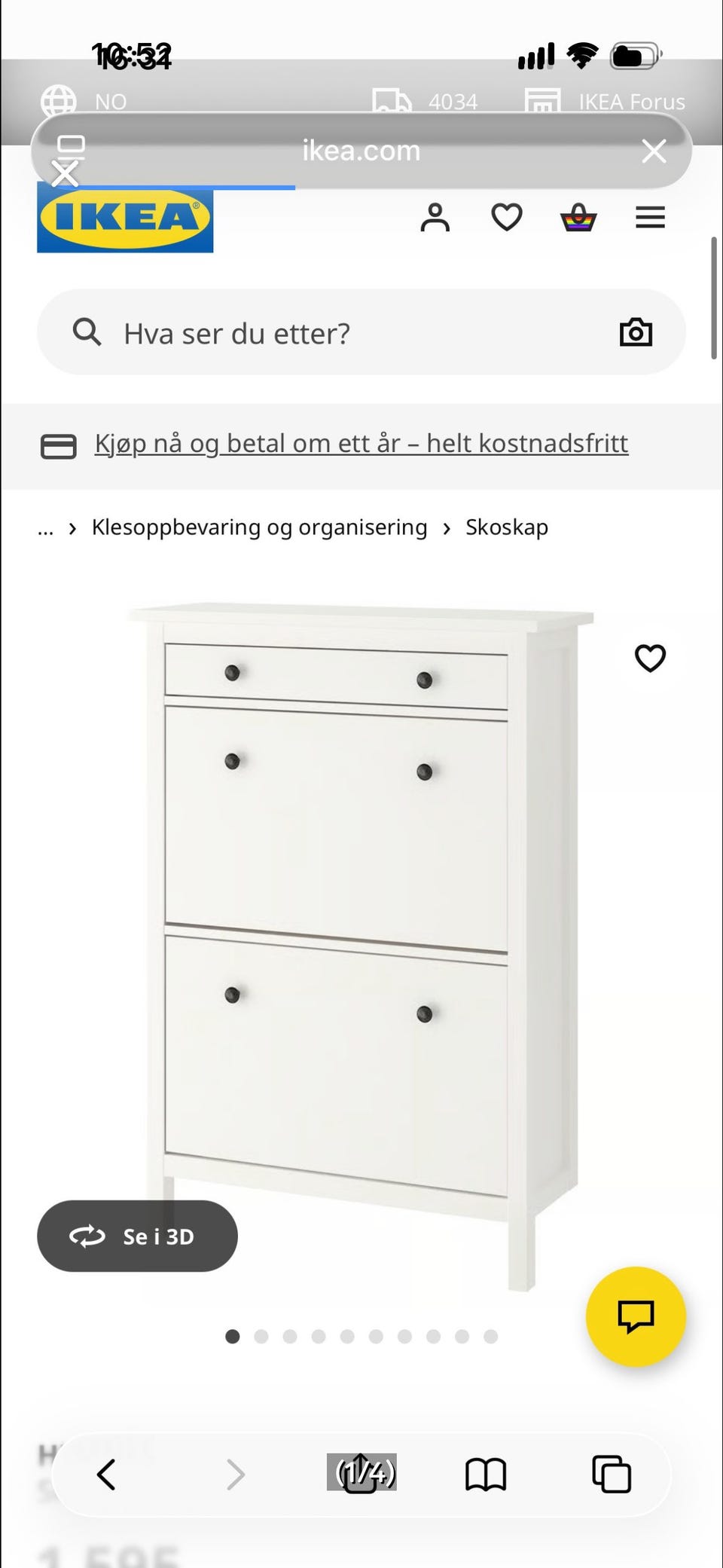The height and width of the screenshot is (1568, 723).
Task: Click the IKEA logo
Action: click(x=125, y=219)
